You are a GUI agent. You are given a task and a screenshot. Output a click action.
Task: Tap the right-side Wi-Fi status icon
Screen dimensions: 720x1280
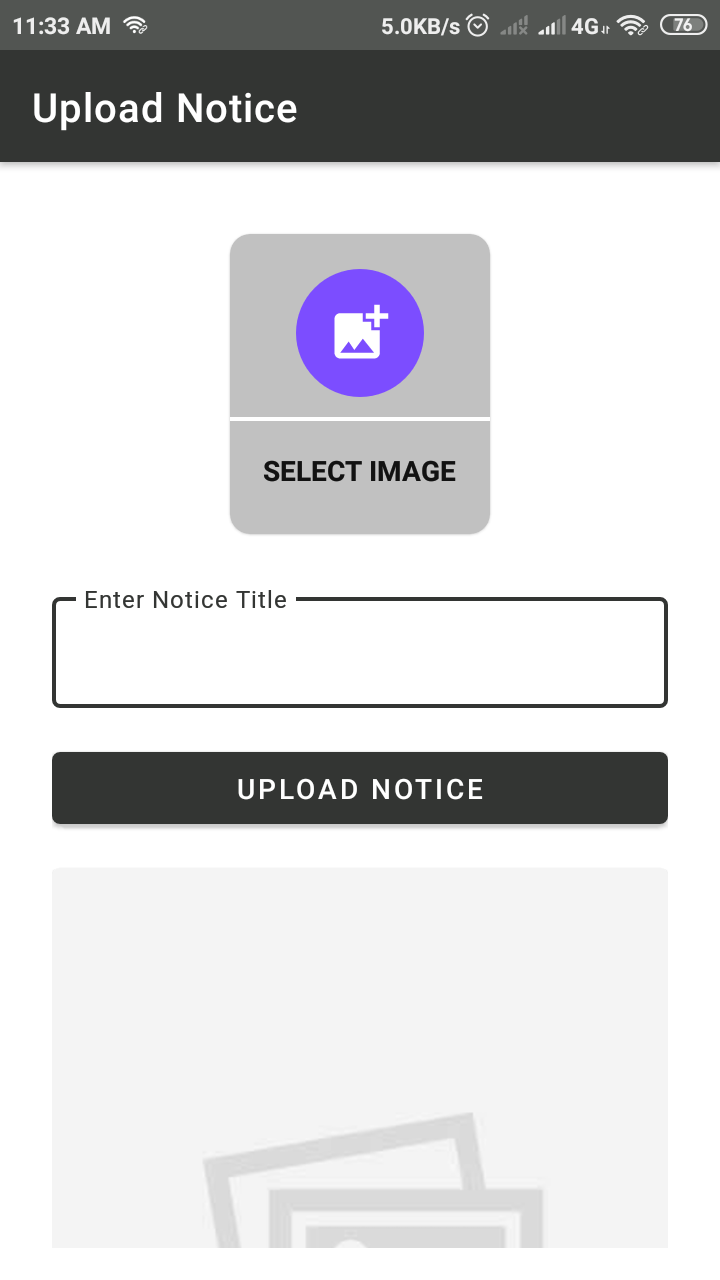tap(629, 25)
